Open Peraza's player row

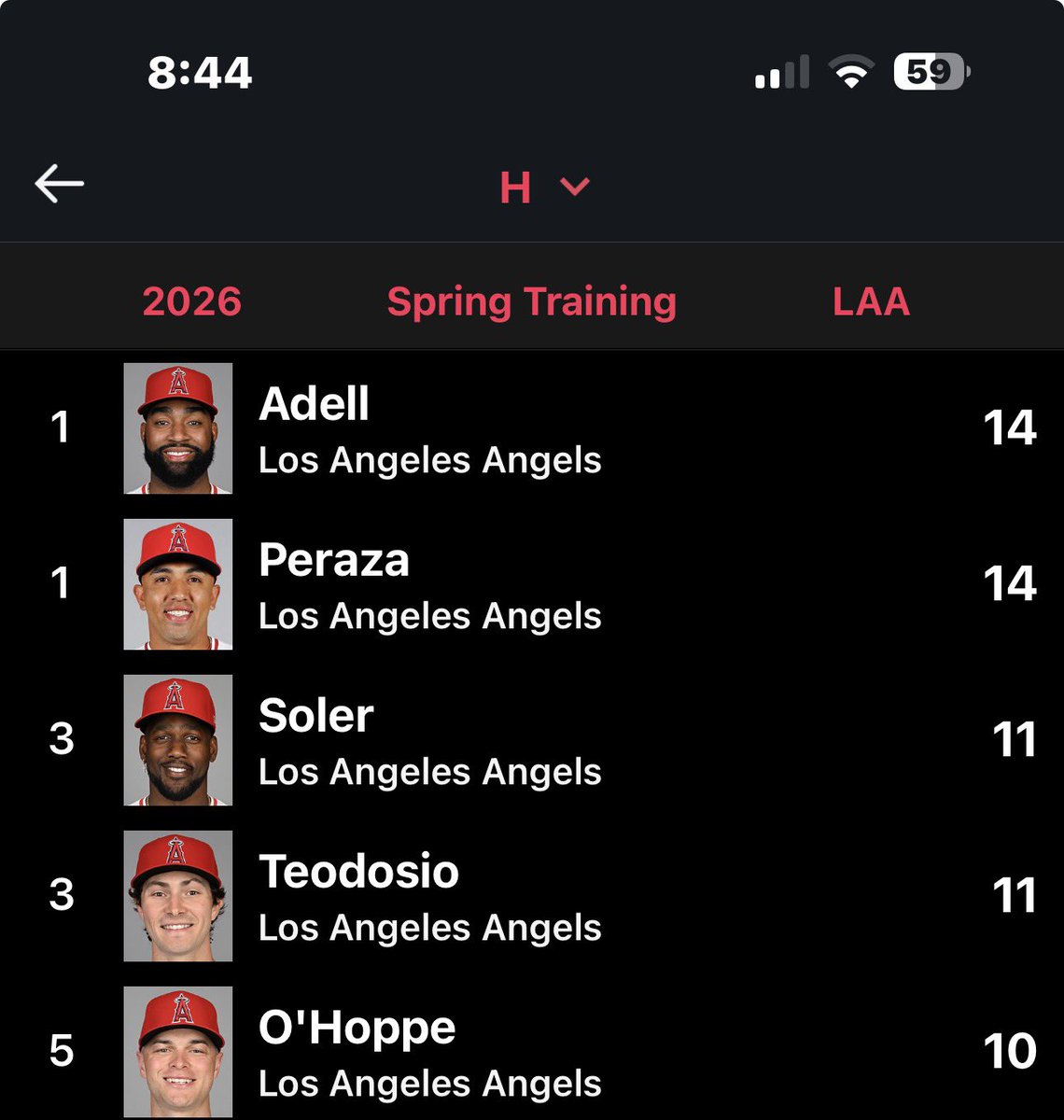point(532,584)
